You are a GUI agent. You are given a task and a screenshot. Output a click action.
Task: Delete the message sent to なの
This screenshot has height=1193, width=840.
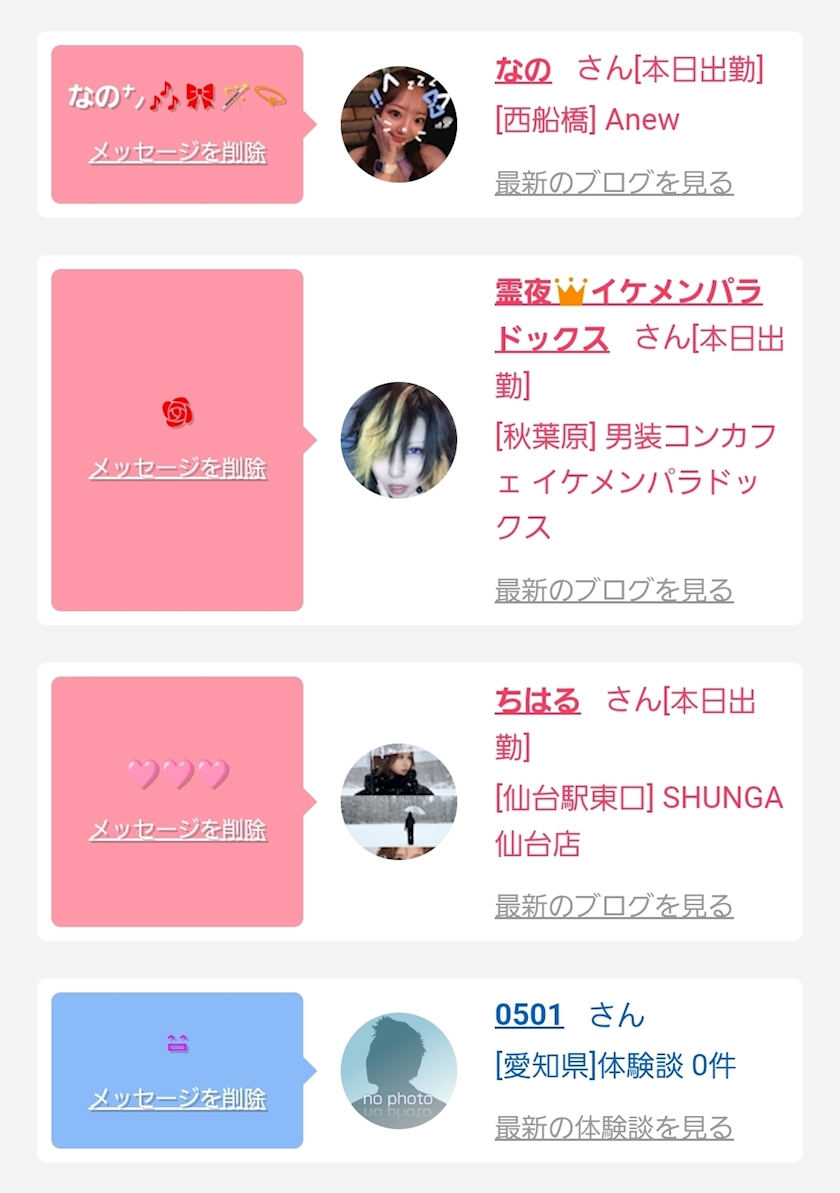[x=178, y=153]
